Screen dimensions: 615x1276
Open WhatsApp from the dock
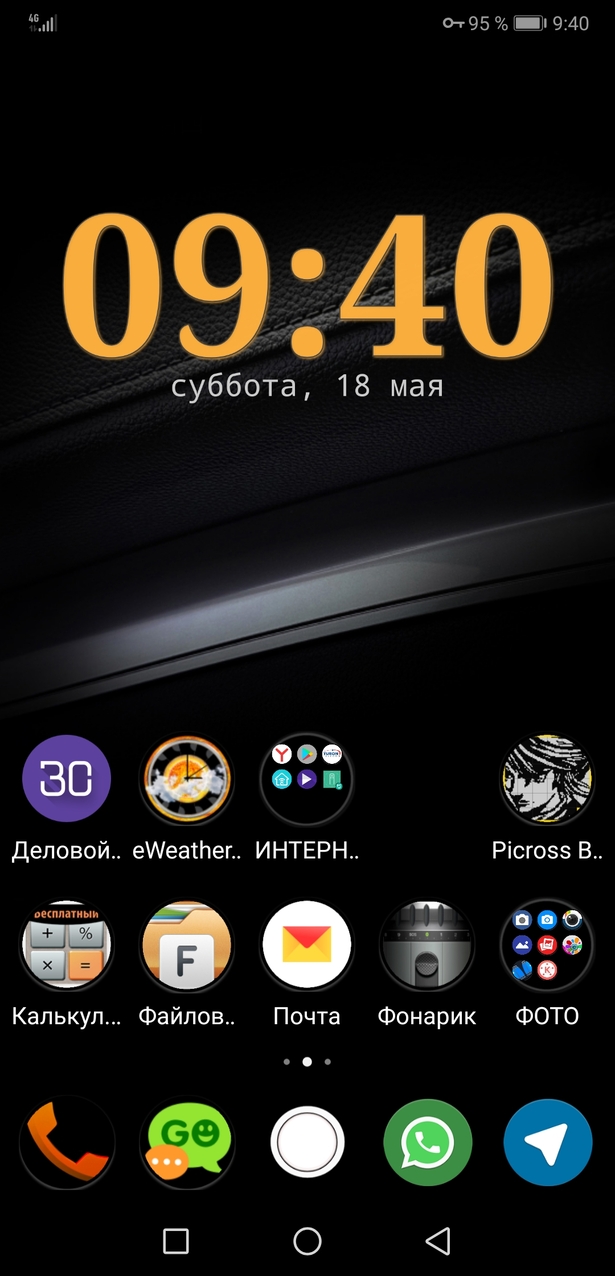click(428, 1142)
